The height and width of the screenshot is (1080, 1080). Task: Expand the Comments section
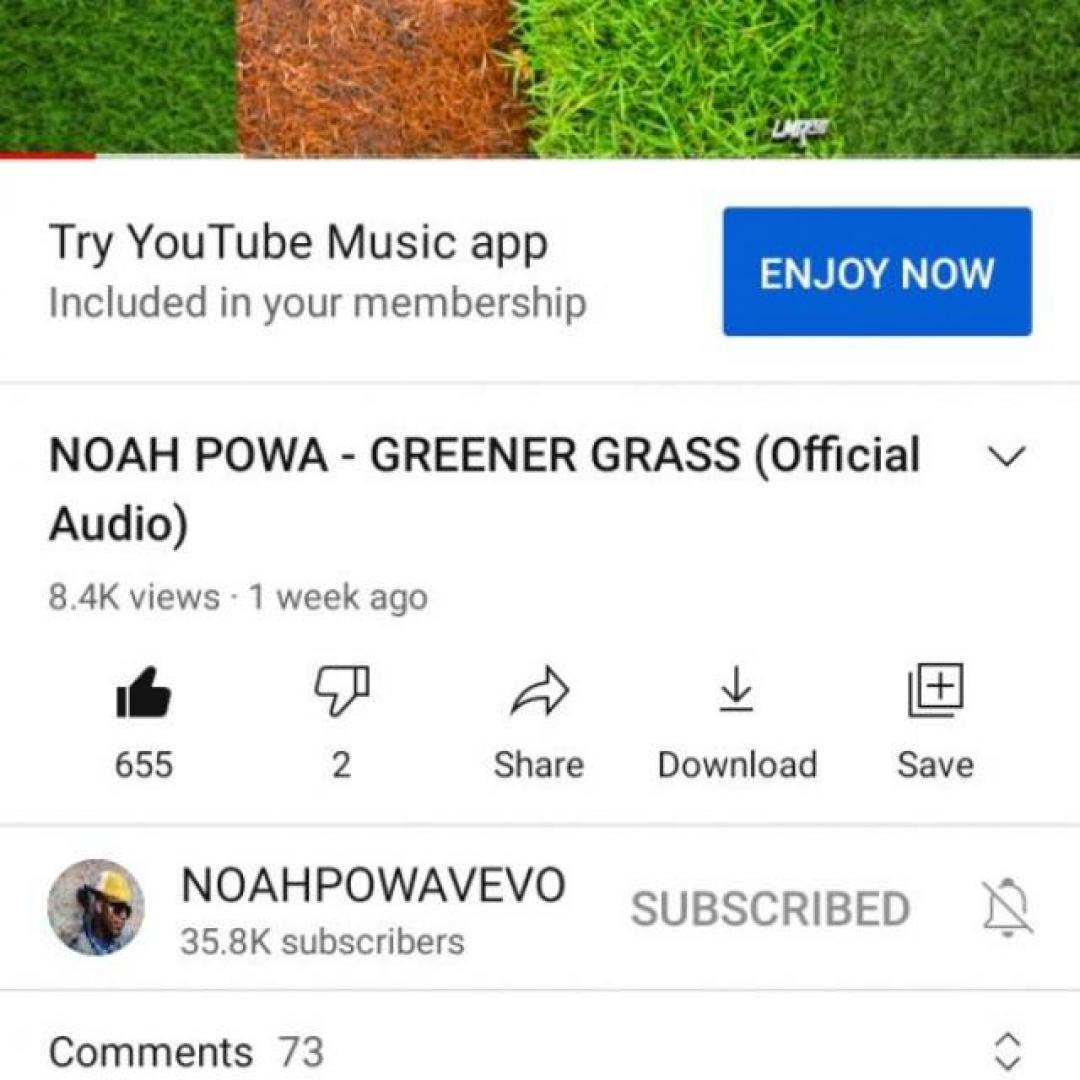coord(1008,1050)
